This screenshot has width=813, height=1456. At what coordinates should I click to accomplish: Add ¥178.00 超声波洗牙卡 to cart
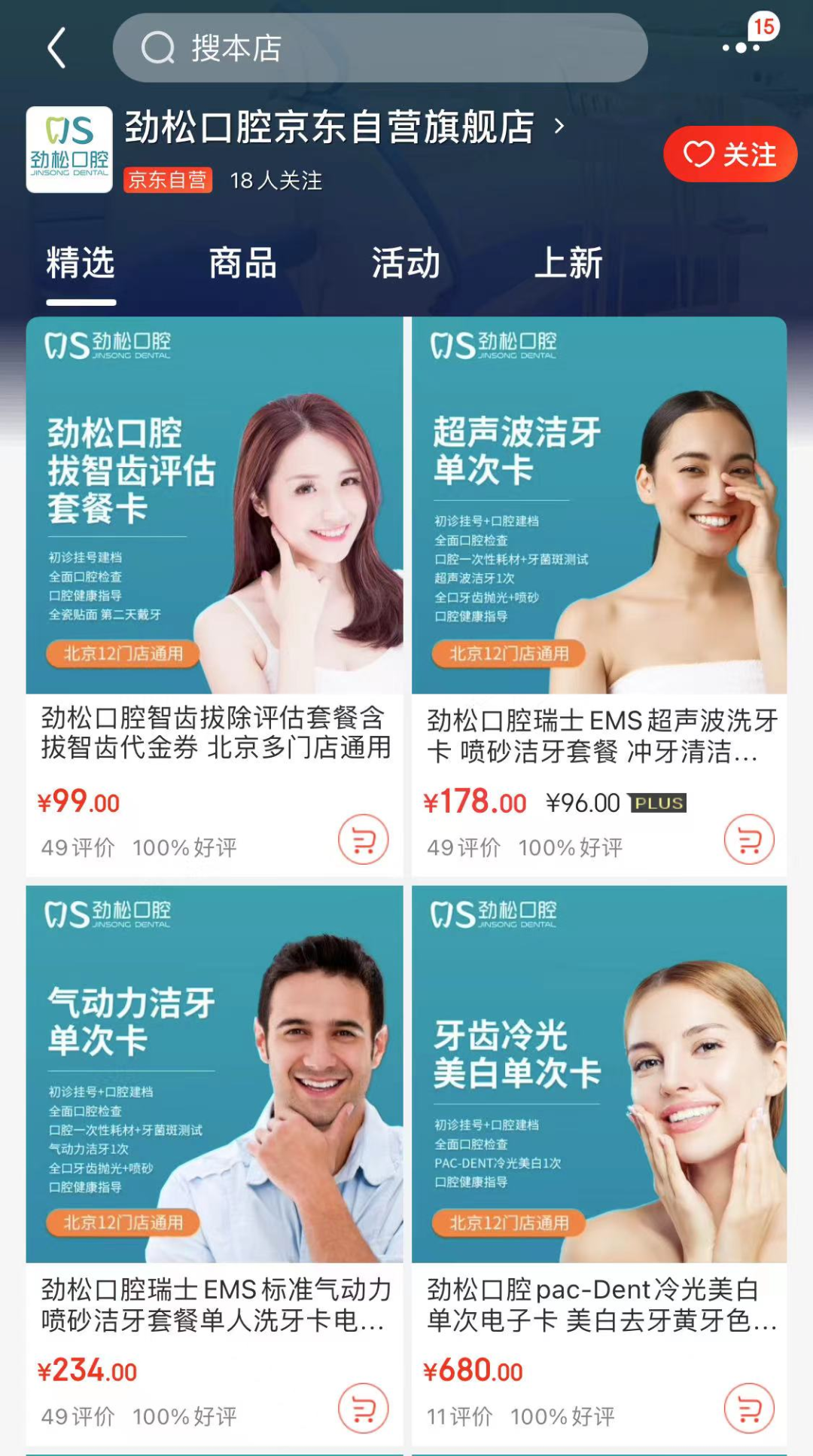(x=749, y=840)
